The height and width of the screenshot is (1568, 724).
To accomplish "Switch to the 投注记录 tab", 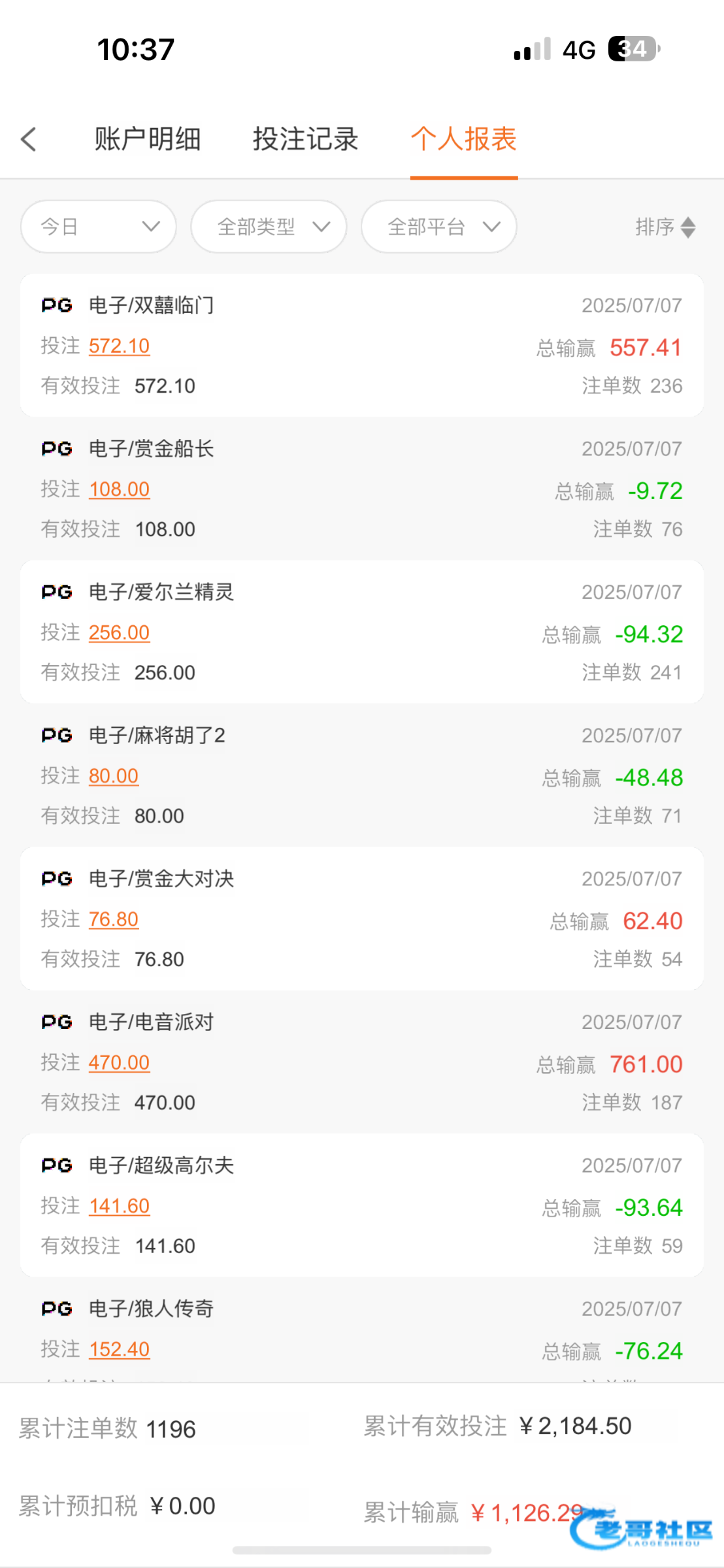I will [306, 139].
